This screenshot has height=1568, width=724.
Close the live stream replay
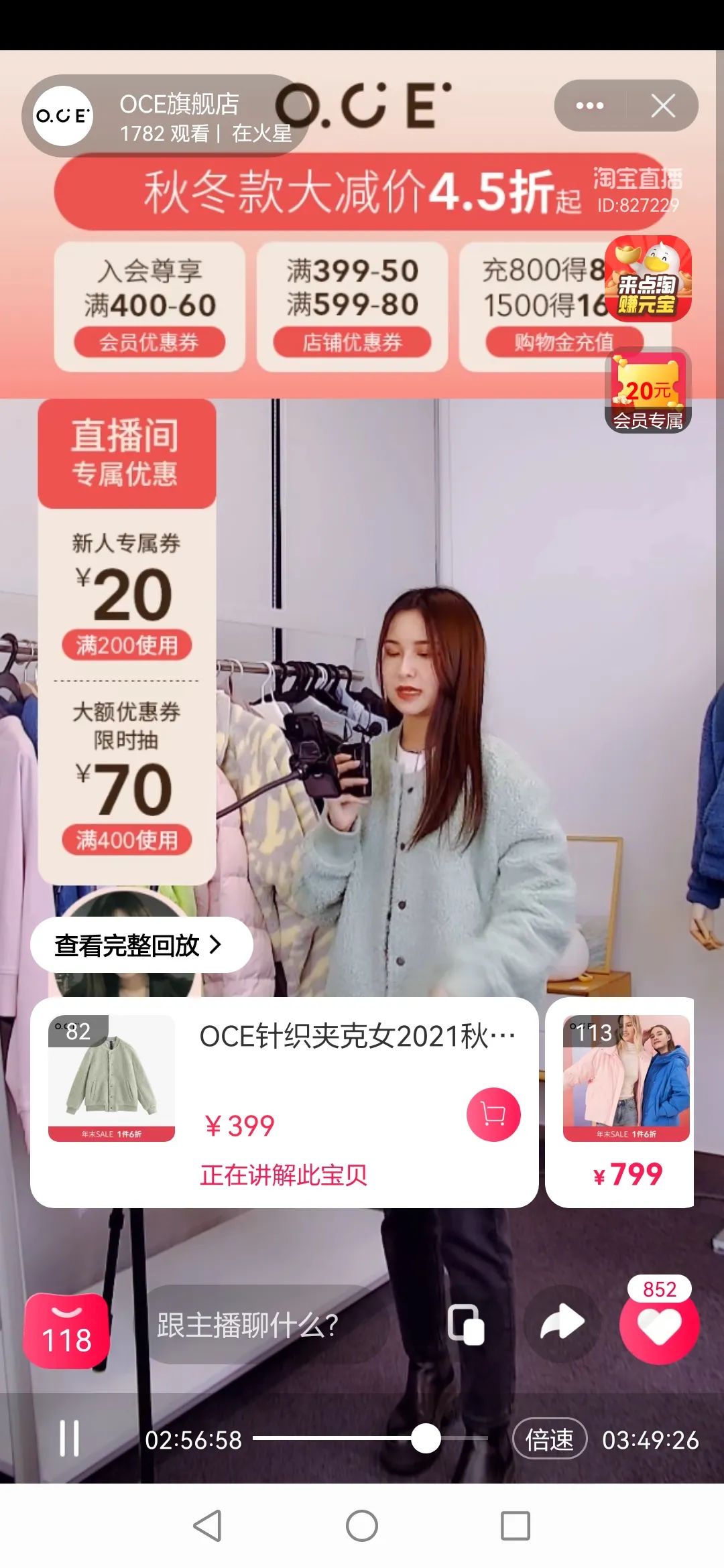[x=663, y=106]
